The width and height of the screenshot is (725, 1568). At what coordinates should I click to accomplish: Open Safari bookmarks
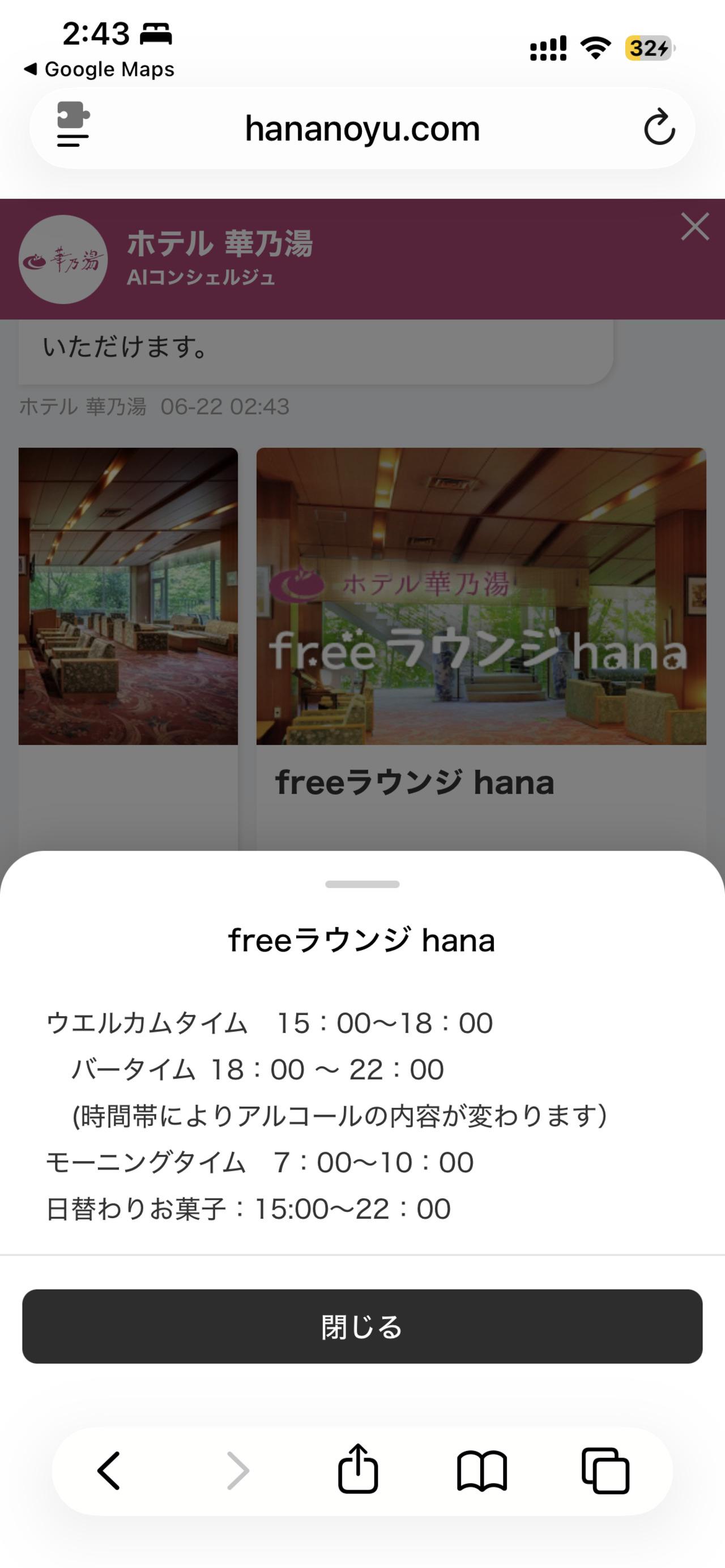[482, 1471]
